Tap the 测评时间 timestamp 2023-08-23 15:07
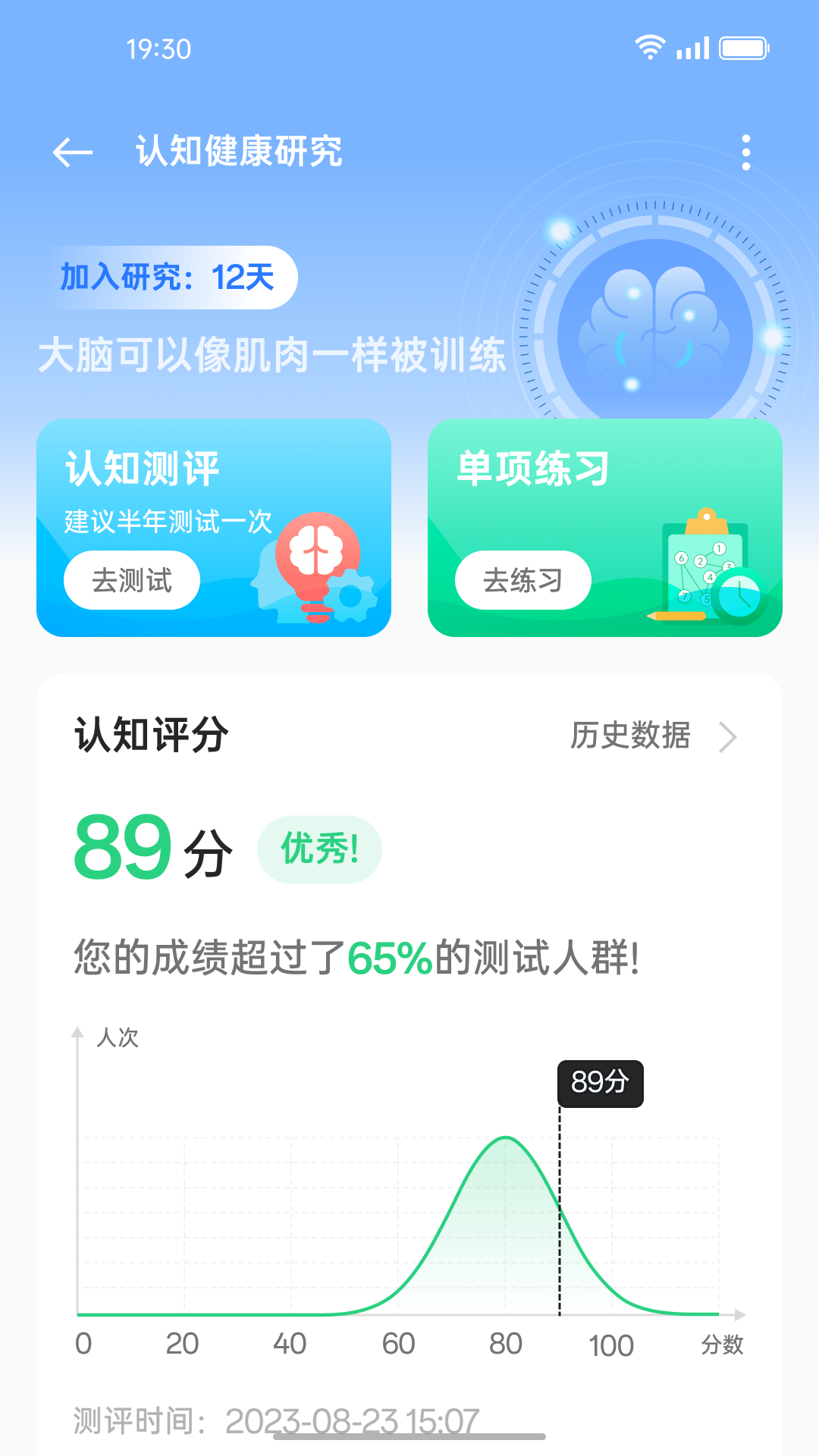 pyautogui.click(x=273, y=1421)
